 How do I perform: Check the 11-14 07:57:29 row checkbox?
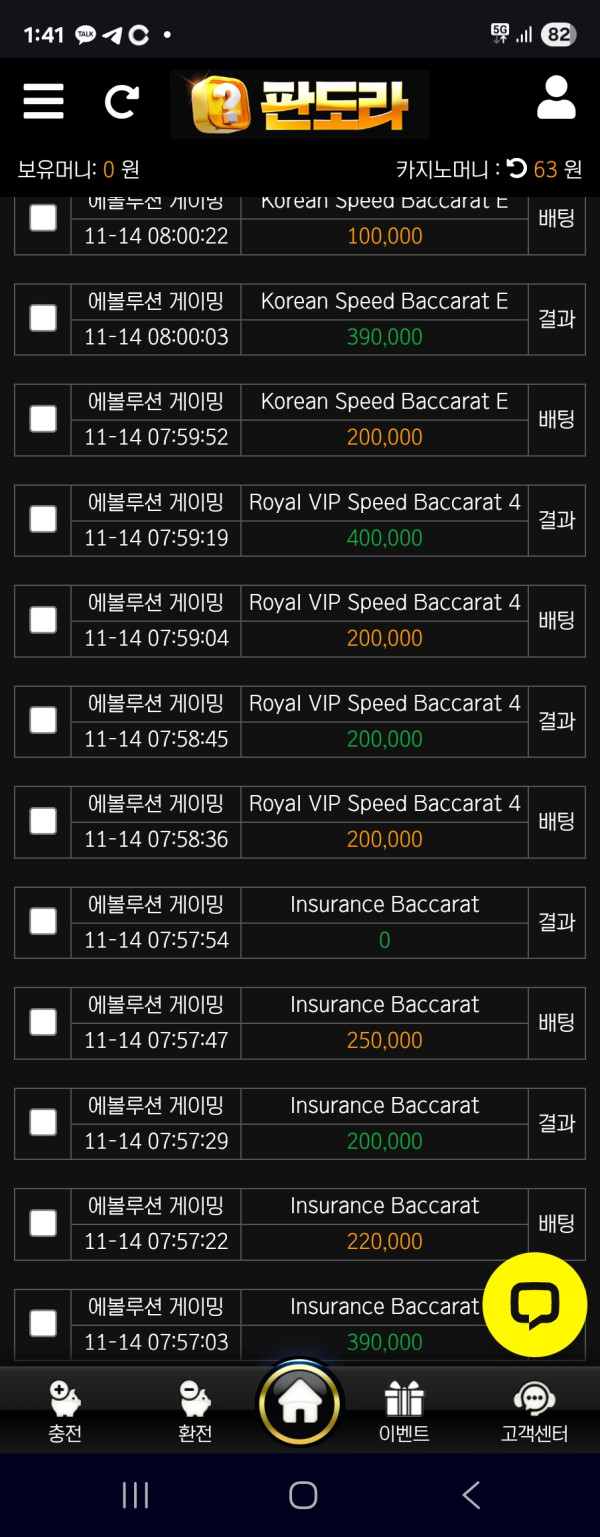point(43,1122)
